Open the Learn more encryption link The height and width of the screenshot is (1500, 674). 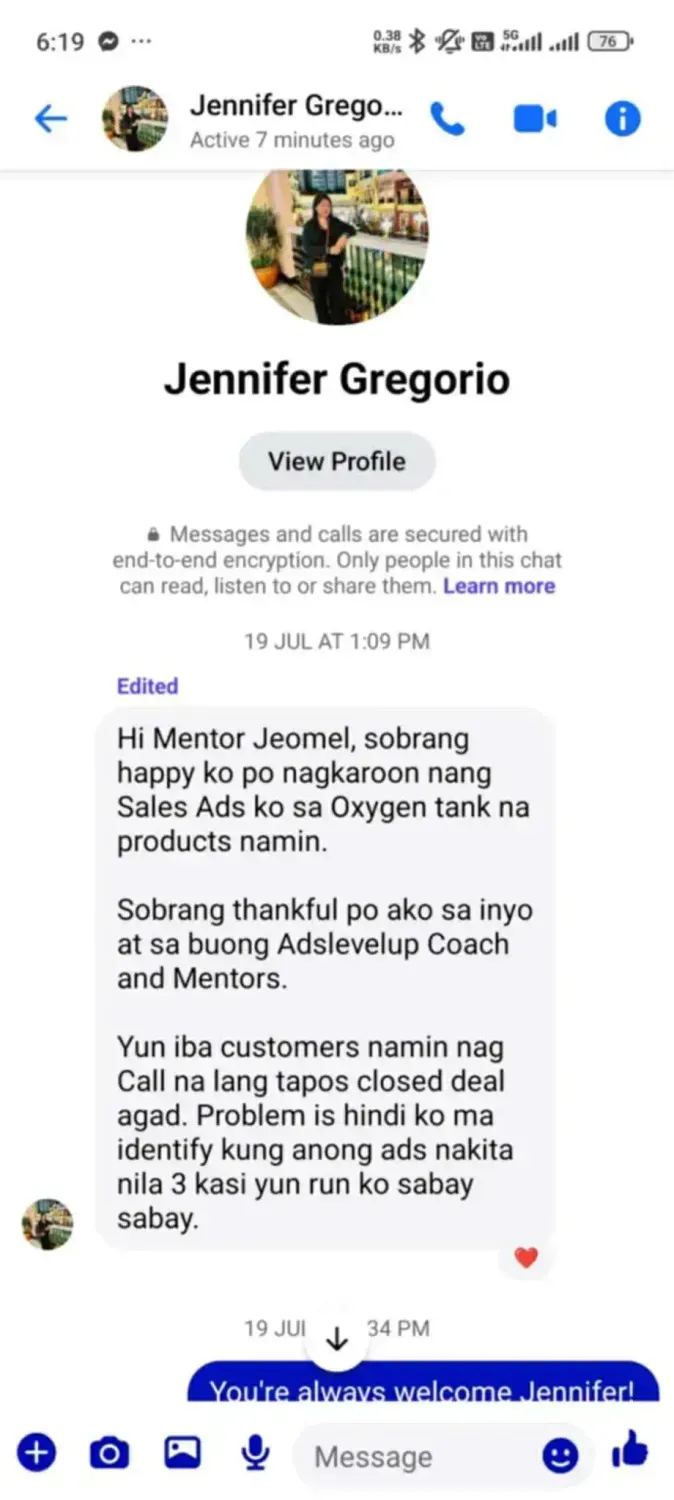coord(499,586)
